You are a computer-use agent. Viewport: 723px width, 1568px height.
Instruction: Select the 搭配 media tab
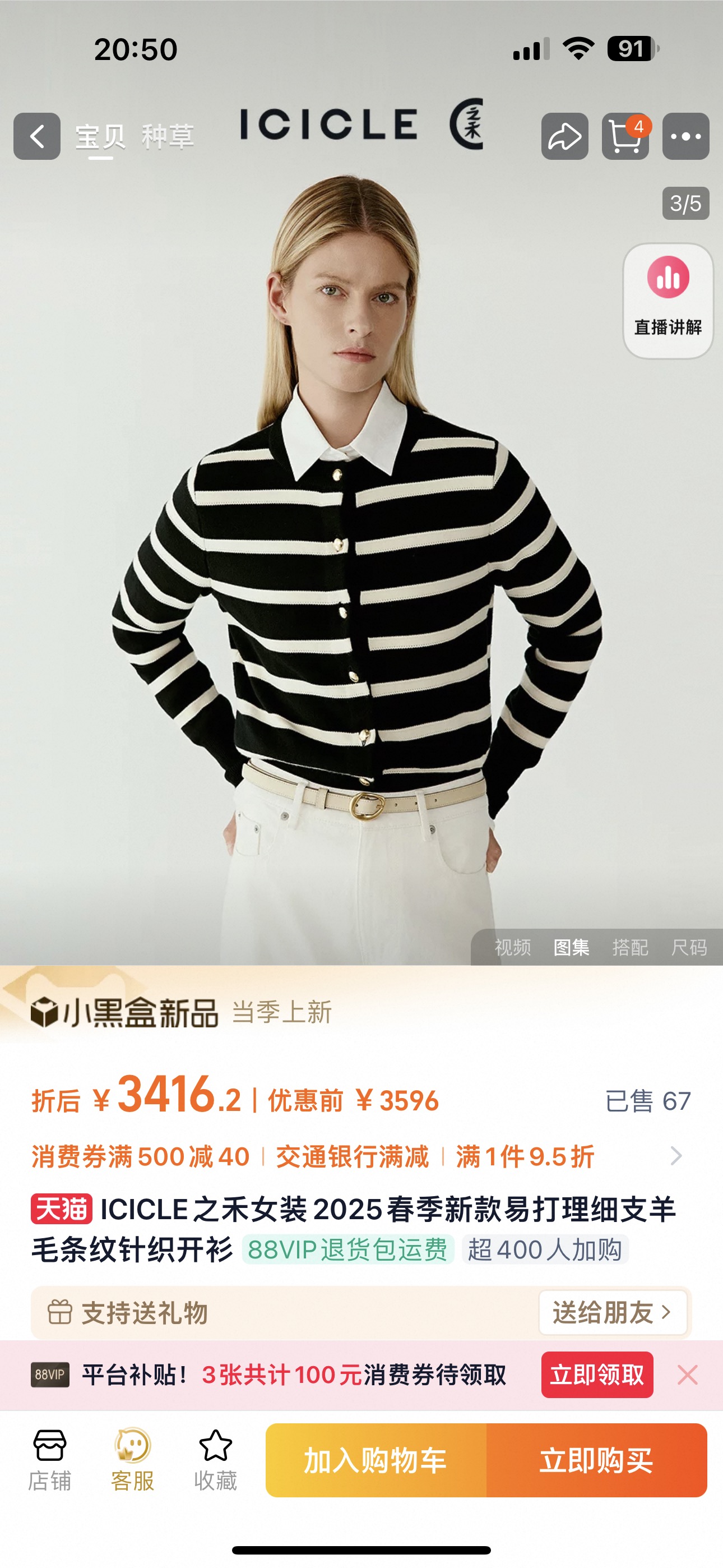coord(630,947)
